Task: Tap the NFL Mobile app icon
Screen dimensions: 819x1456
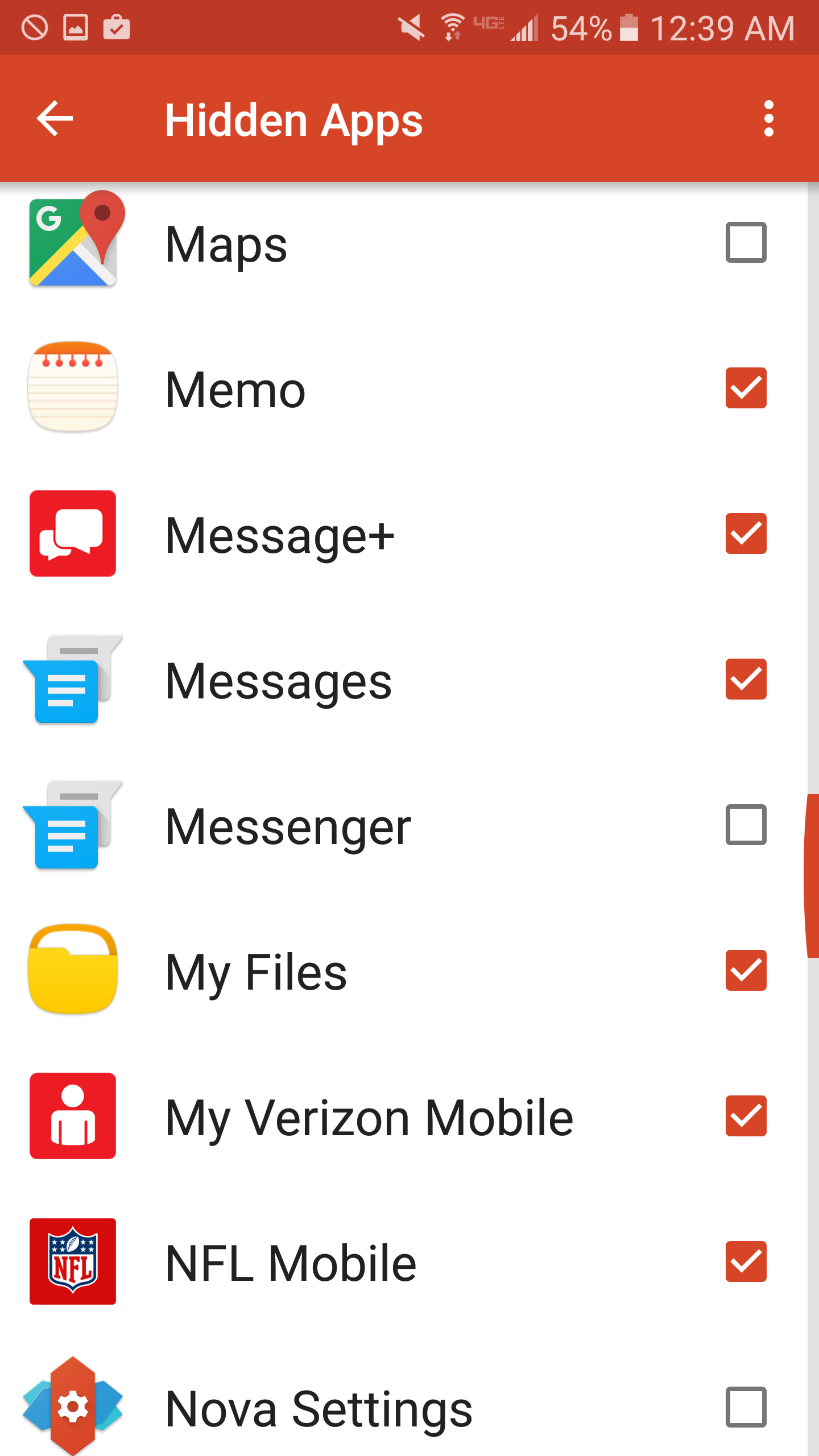Action: point(73,1262)
